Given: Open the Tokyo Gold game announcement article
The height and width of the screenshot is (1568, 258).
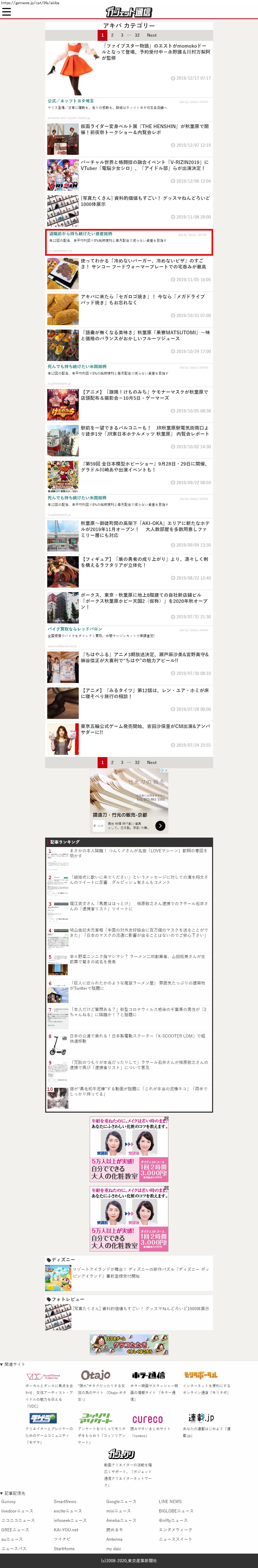Looking at the screenshot, I should (x=145, y=729).
